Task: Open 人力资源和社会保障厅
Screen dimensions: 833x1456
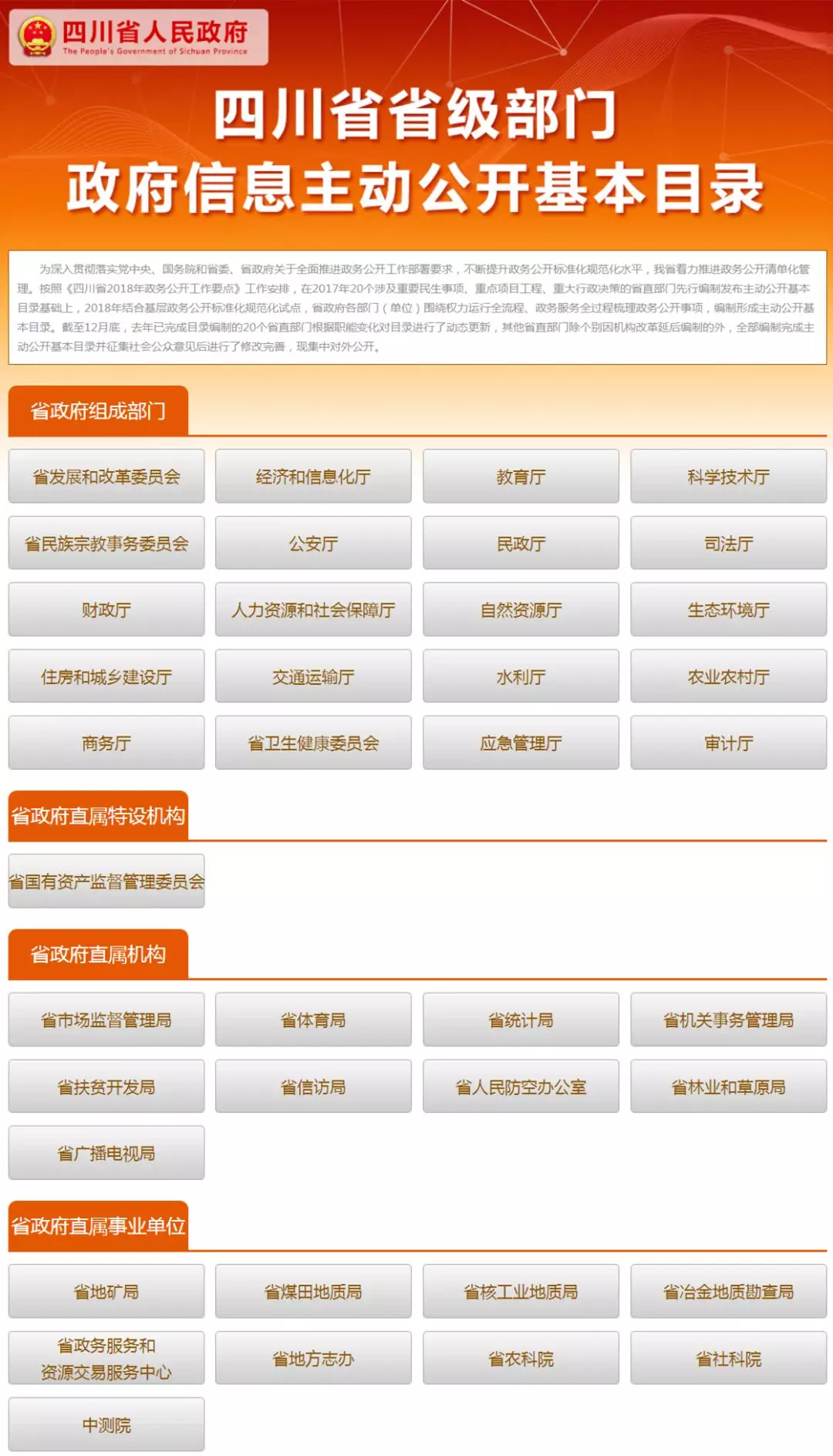Action: click(313, 610)
